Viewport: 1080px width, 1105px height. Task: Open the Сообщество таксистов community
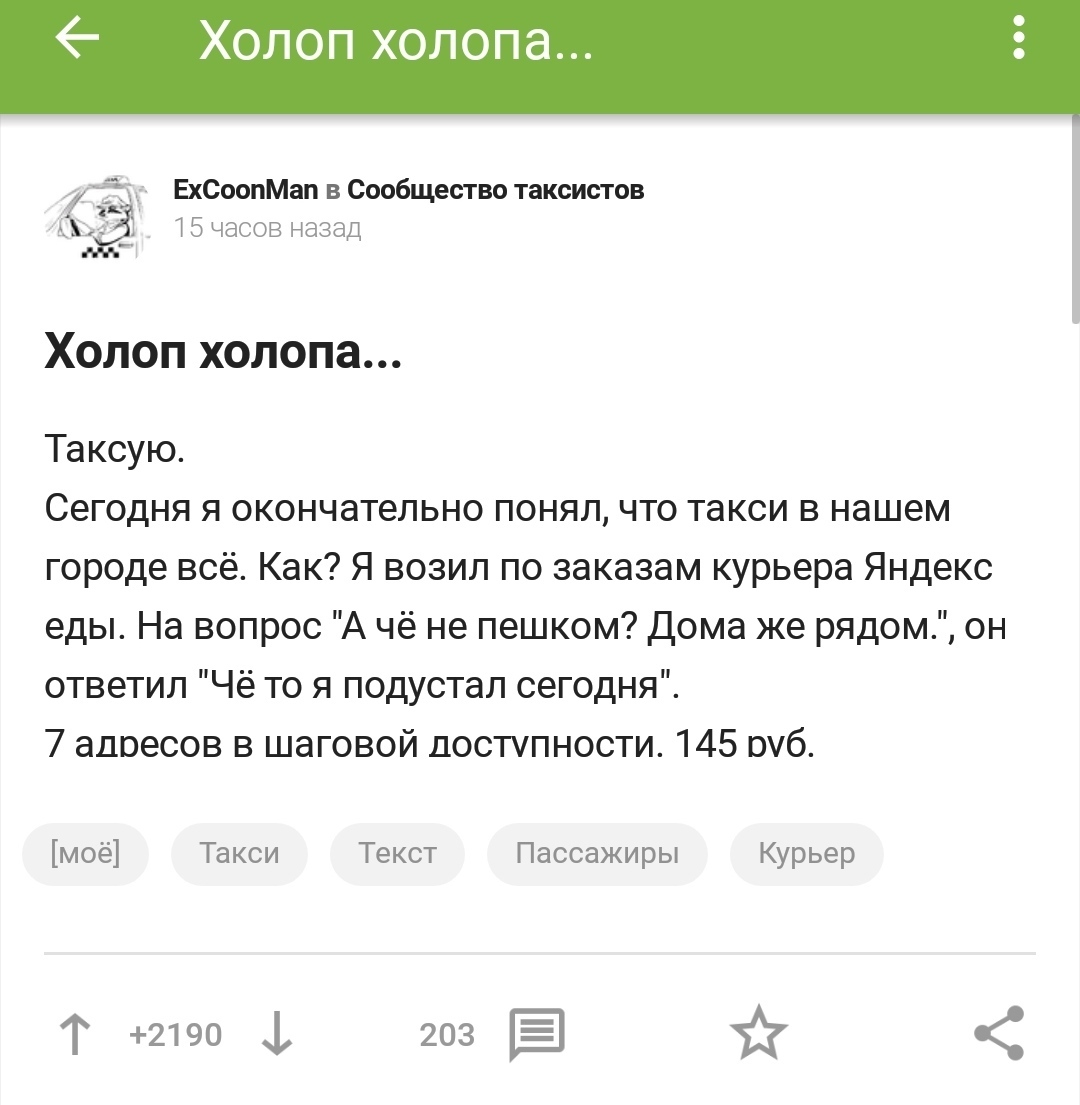(496, 190)
